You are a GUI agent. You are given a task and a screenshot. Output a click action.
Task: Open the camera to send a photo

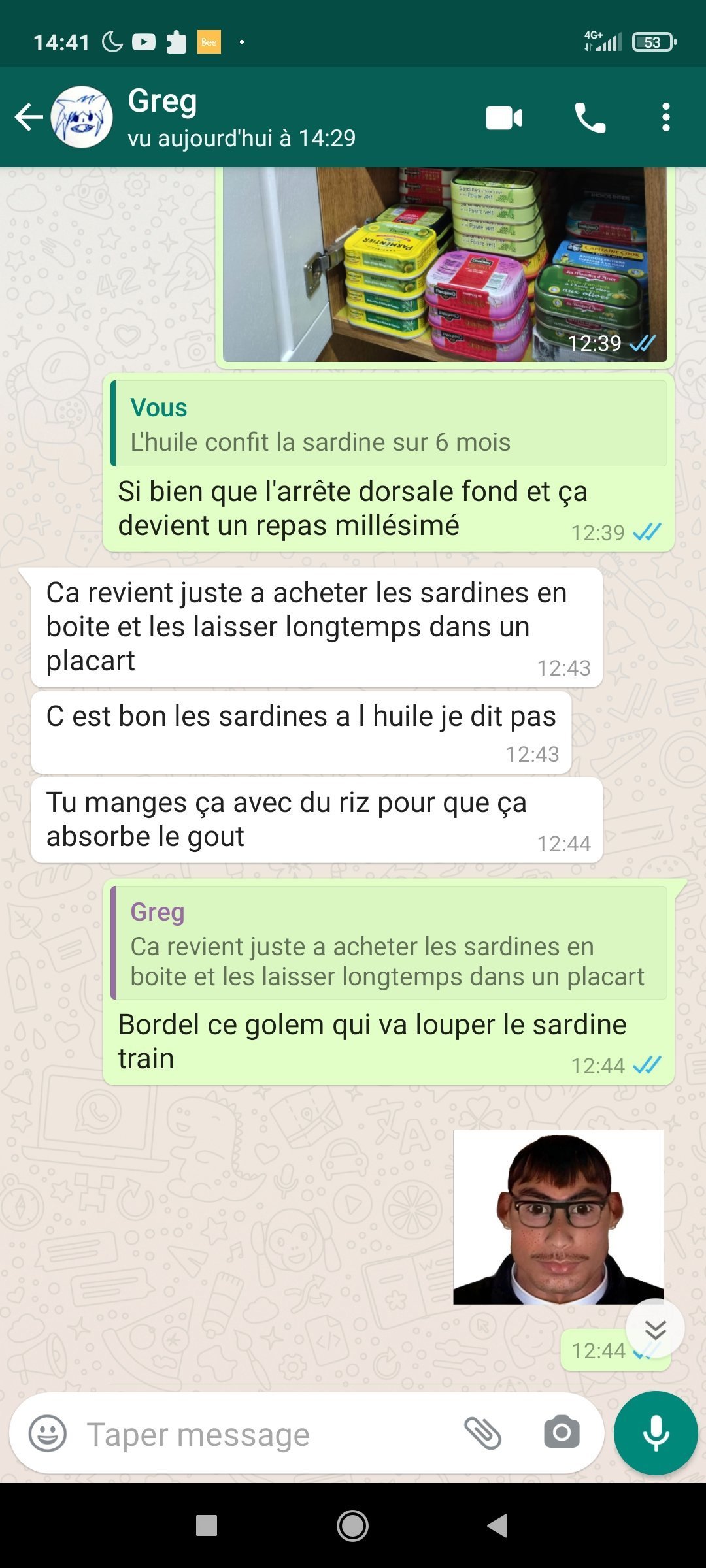tap(562, 1433)
